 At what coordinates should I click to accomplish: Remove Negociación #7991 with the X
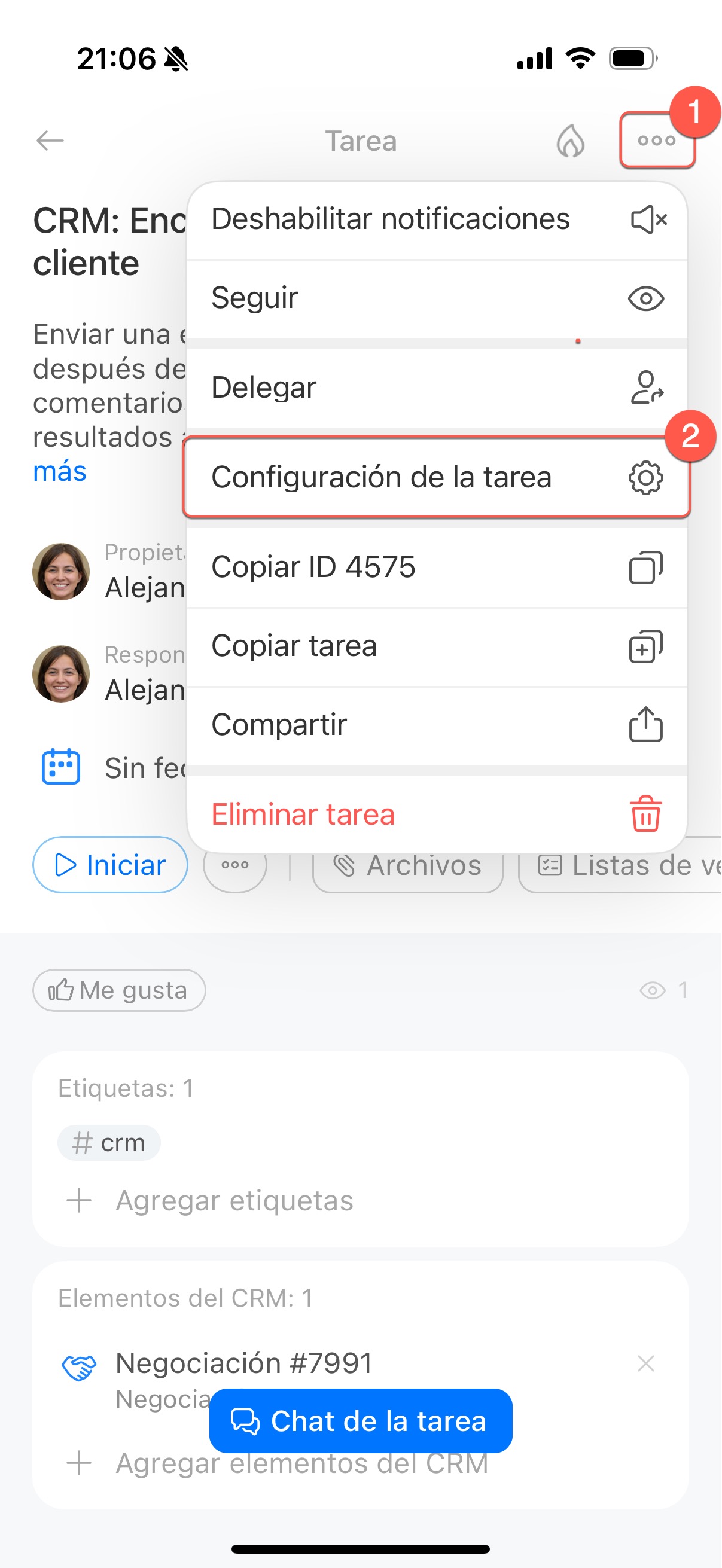tap(645, 1363)
